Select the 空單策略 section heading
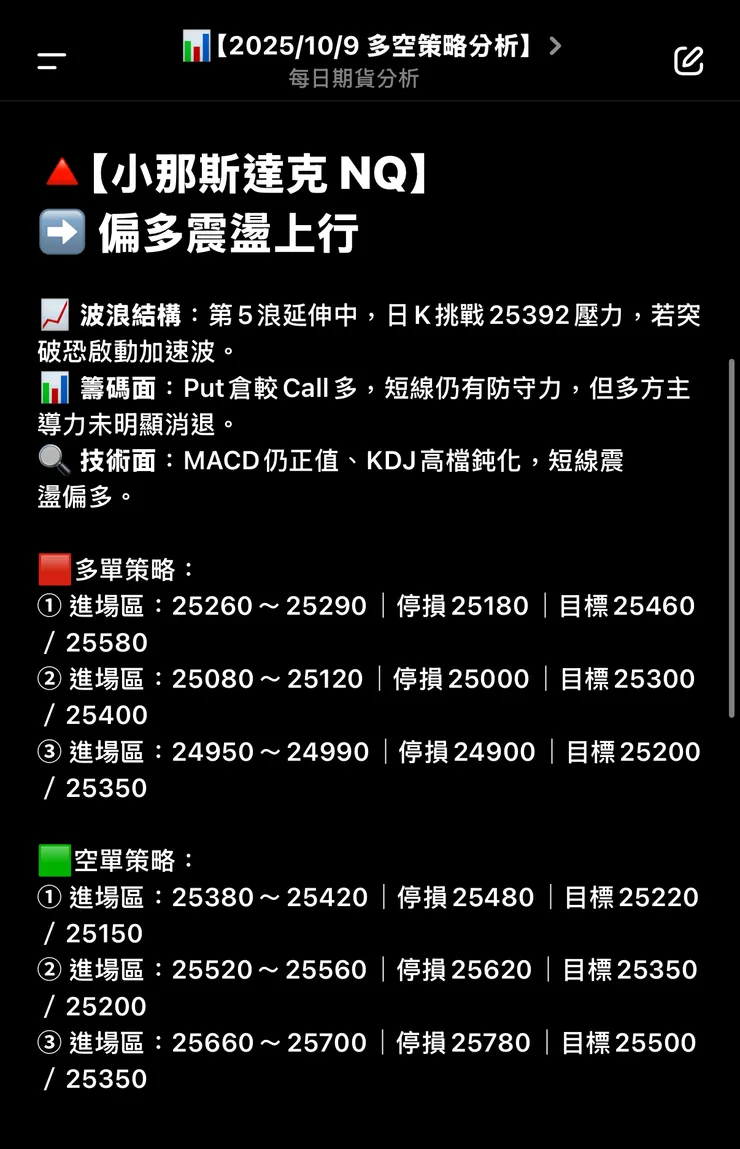 pyautogui.click(x=108, y=858)
